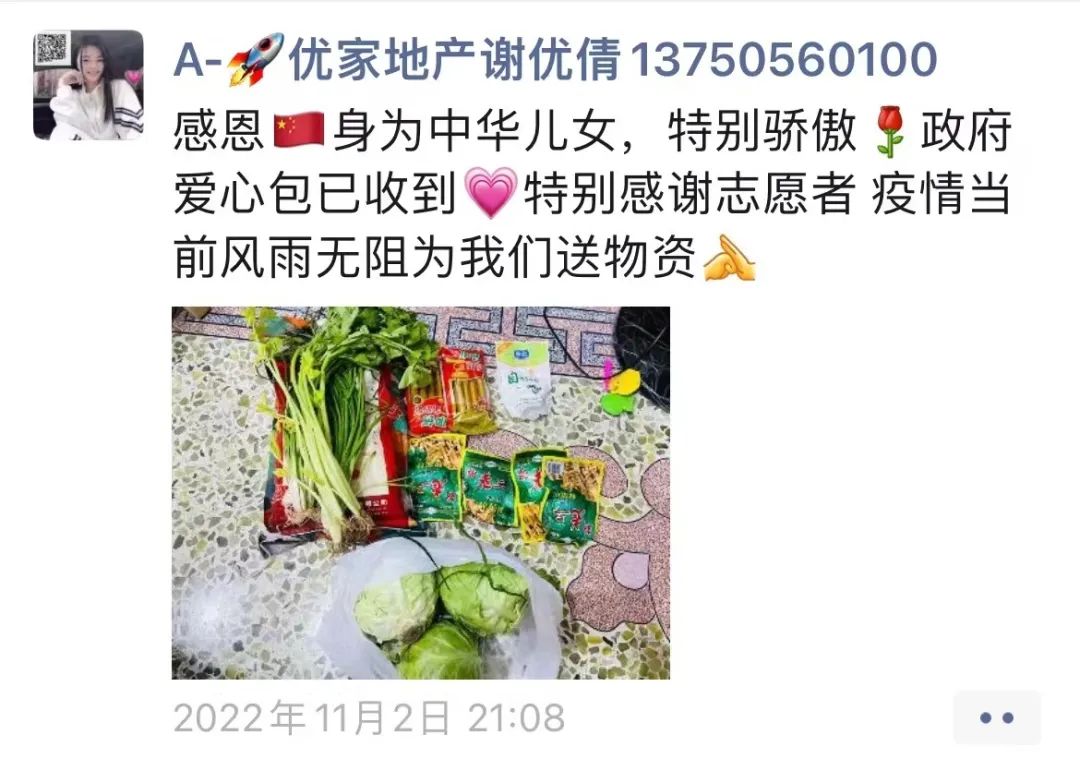
Task: Open the like and comment two-dot menu
Action: (996, 717)
